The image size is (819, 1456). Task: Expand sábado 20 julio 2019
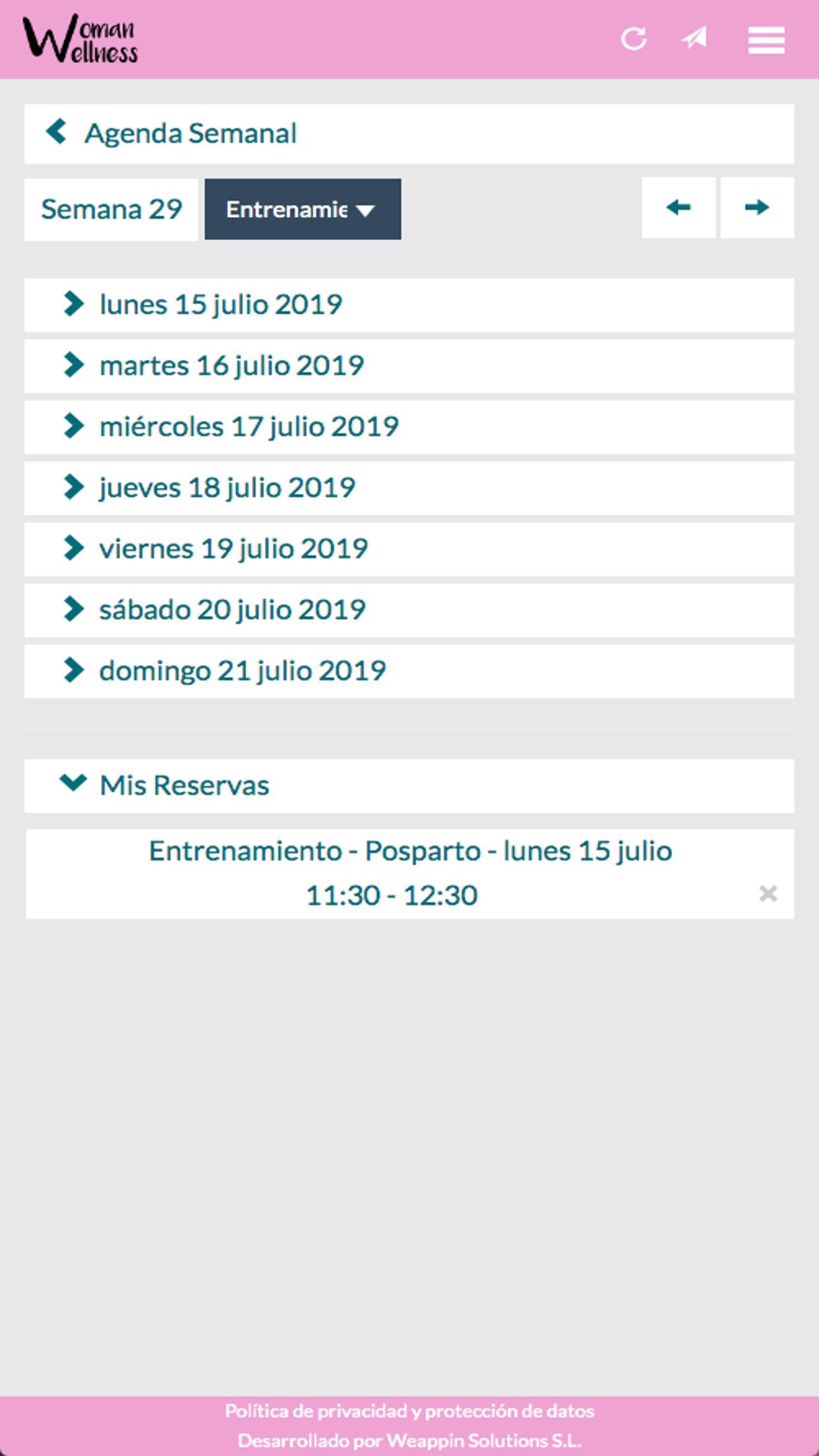click(409, 610)
